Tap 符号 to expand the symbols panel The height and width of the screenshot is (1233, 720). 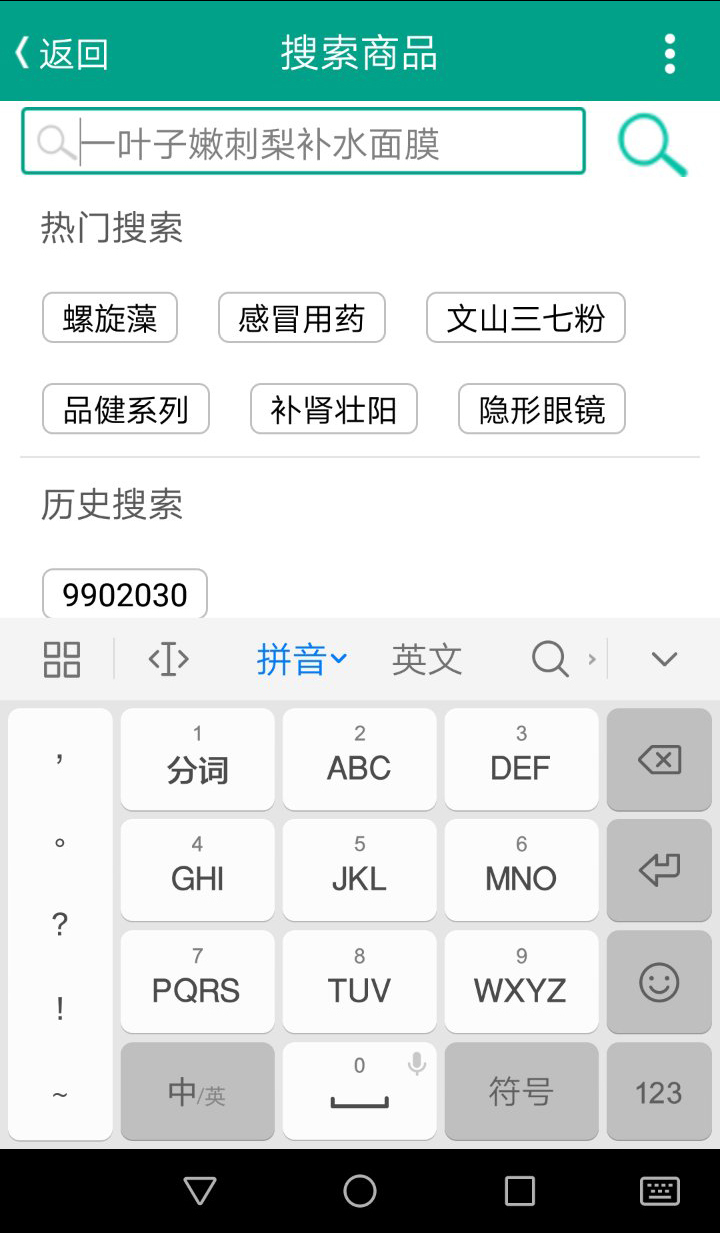click(521, 1092)
